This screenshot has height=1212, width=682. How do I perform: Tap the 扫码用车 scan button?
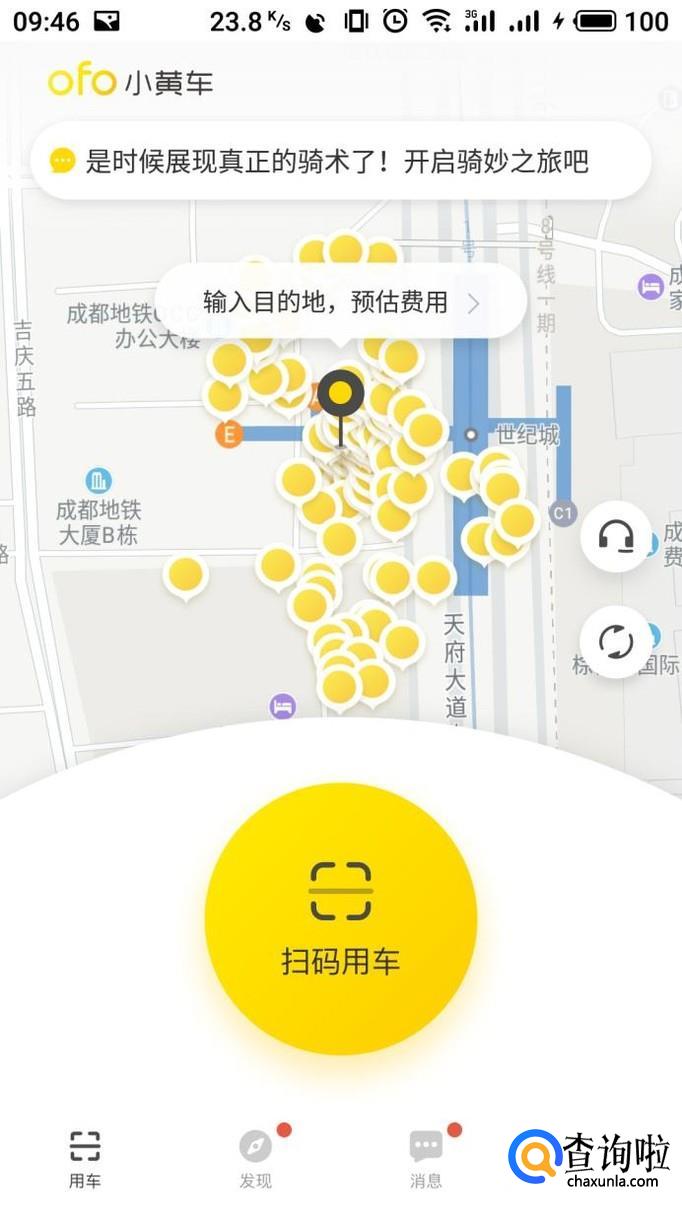click(340, 918)
